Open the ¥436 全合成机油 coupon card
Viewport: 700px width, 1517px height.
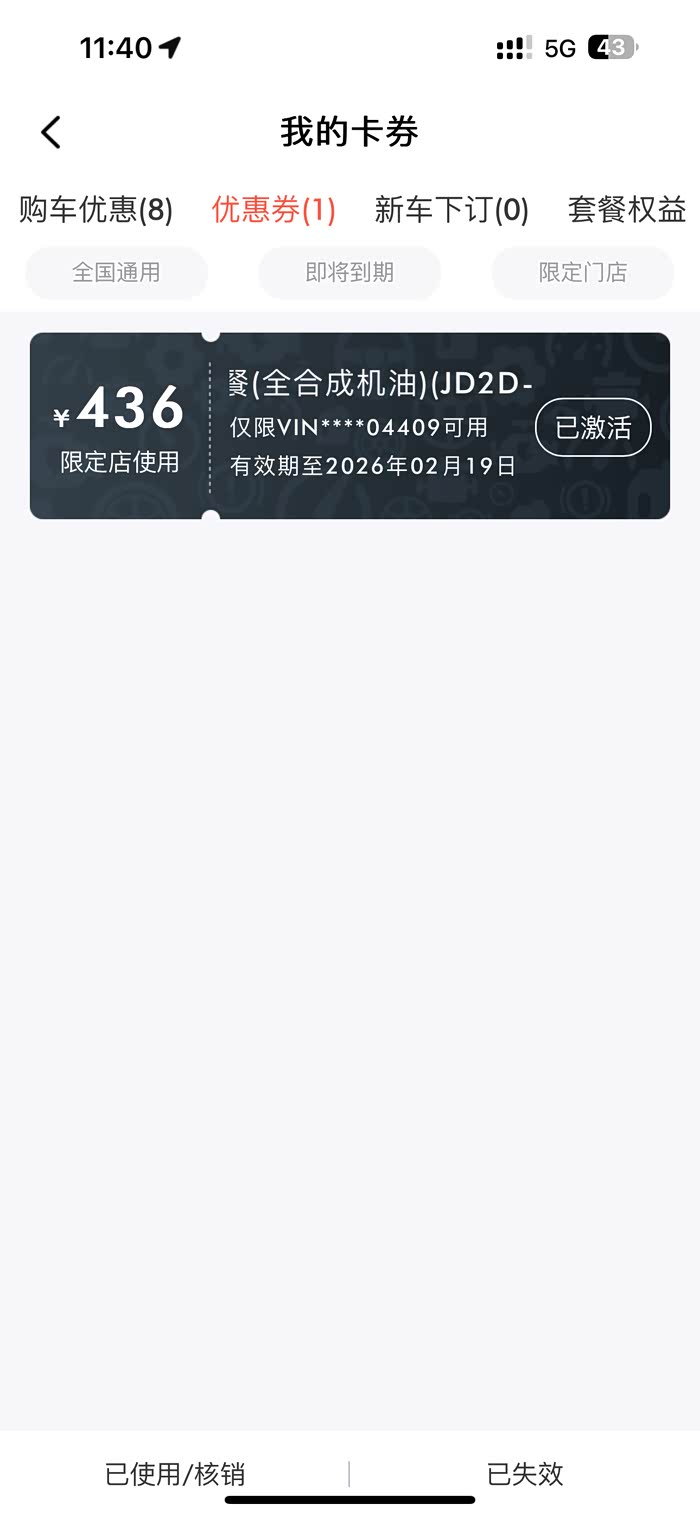tap(350, 426)
